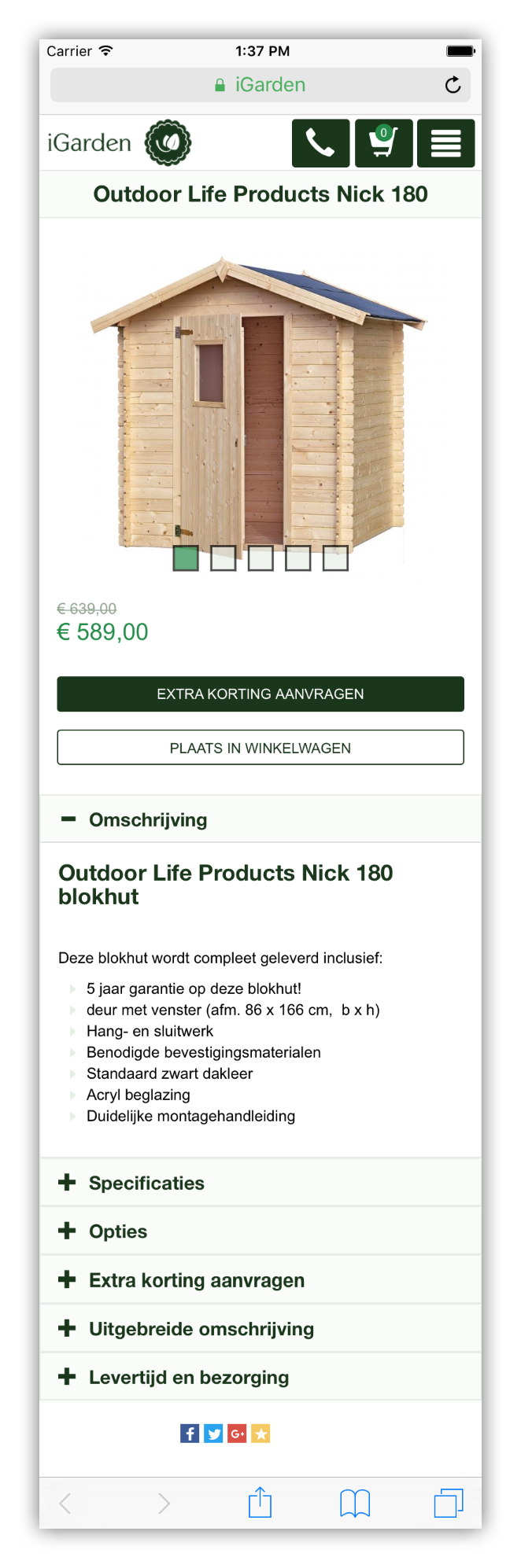Share on Twitter
Screen dimensions: 521x1568
click(x=213, y=1434)
